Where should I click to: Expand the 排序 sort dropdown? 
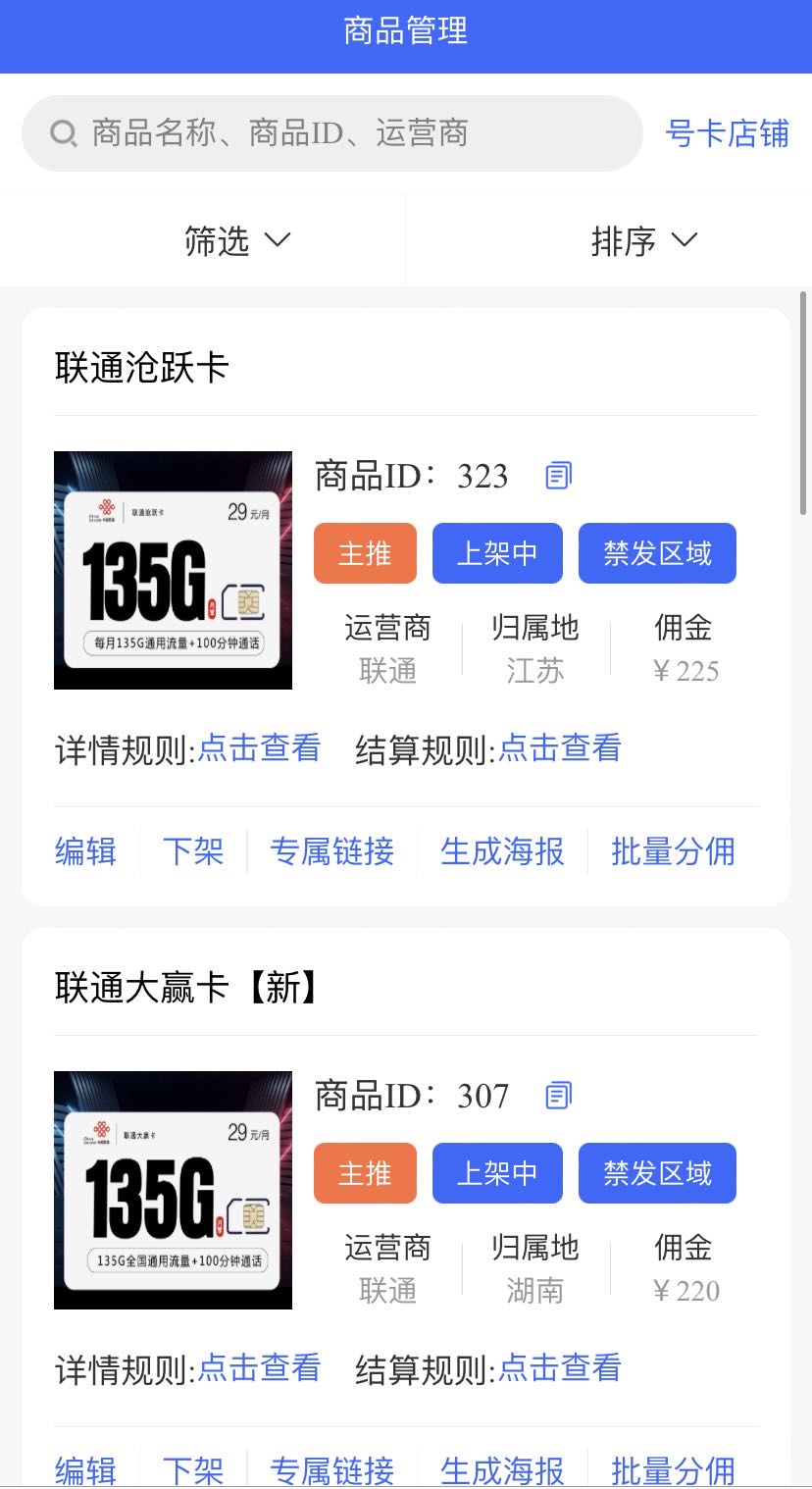pyautogui.click(x=643, y=240)
